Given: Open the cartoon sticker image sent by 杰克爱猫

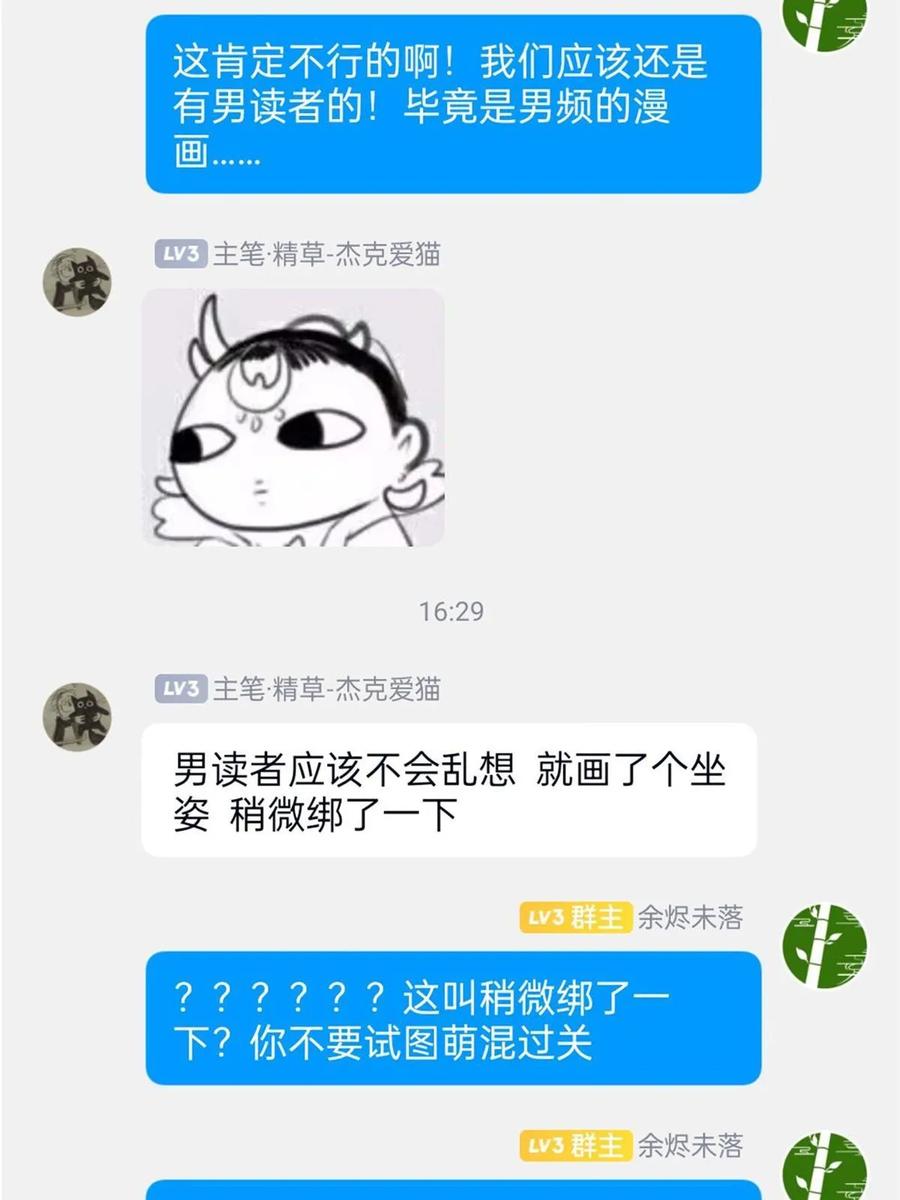Looking at the screenshot, I should [x=294, y=418].
